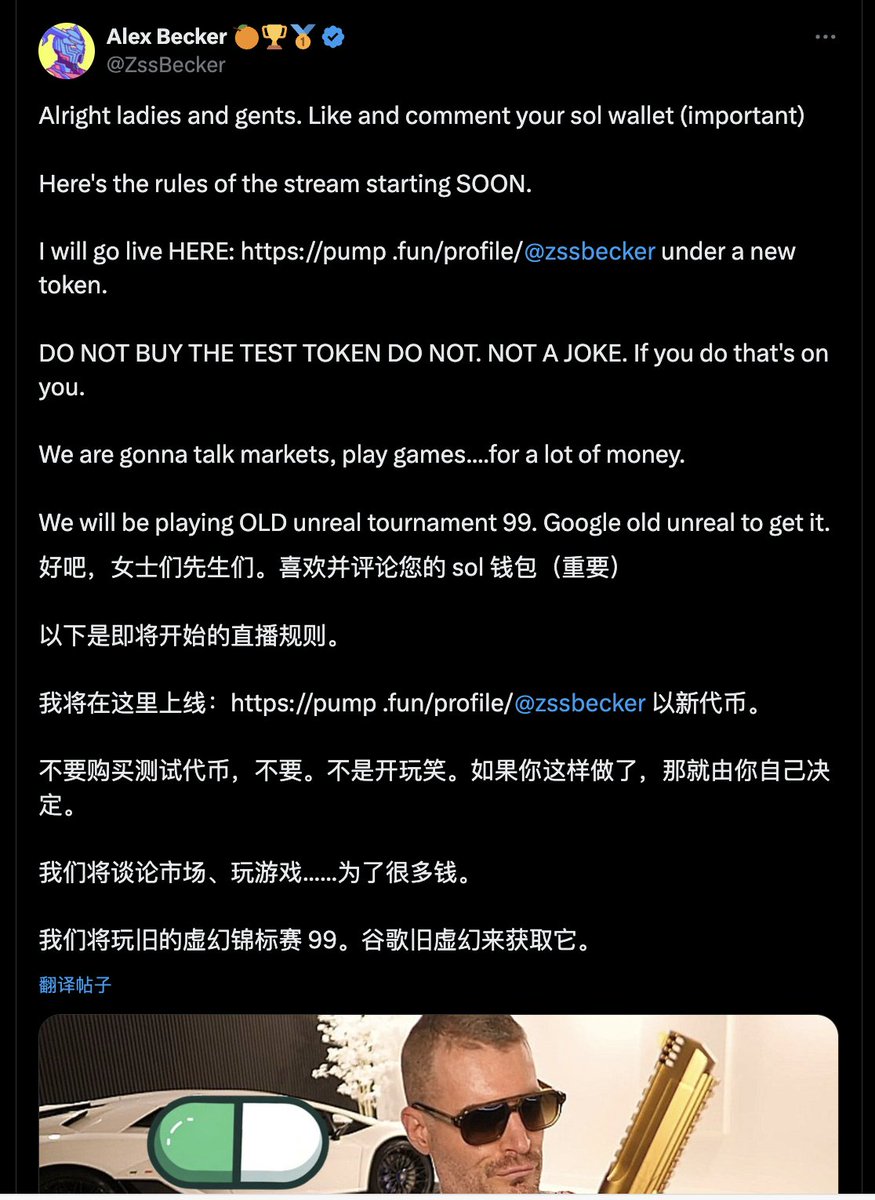The width and height of the screenshot is (875, 1200).
Task: Open Alex Becker's profile avatar
Action: 66,50
